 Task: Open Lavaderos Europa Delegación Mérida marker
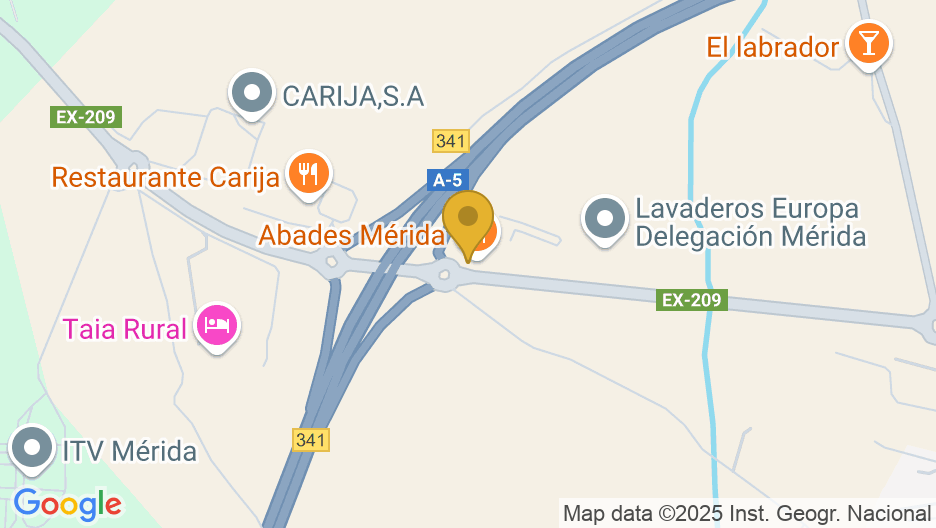tap(604, 220)
